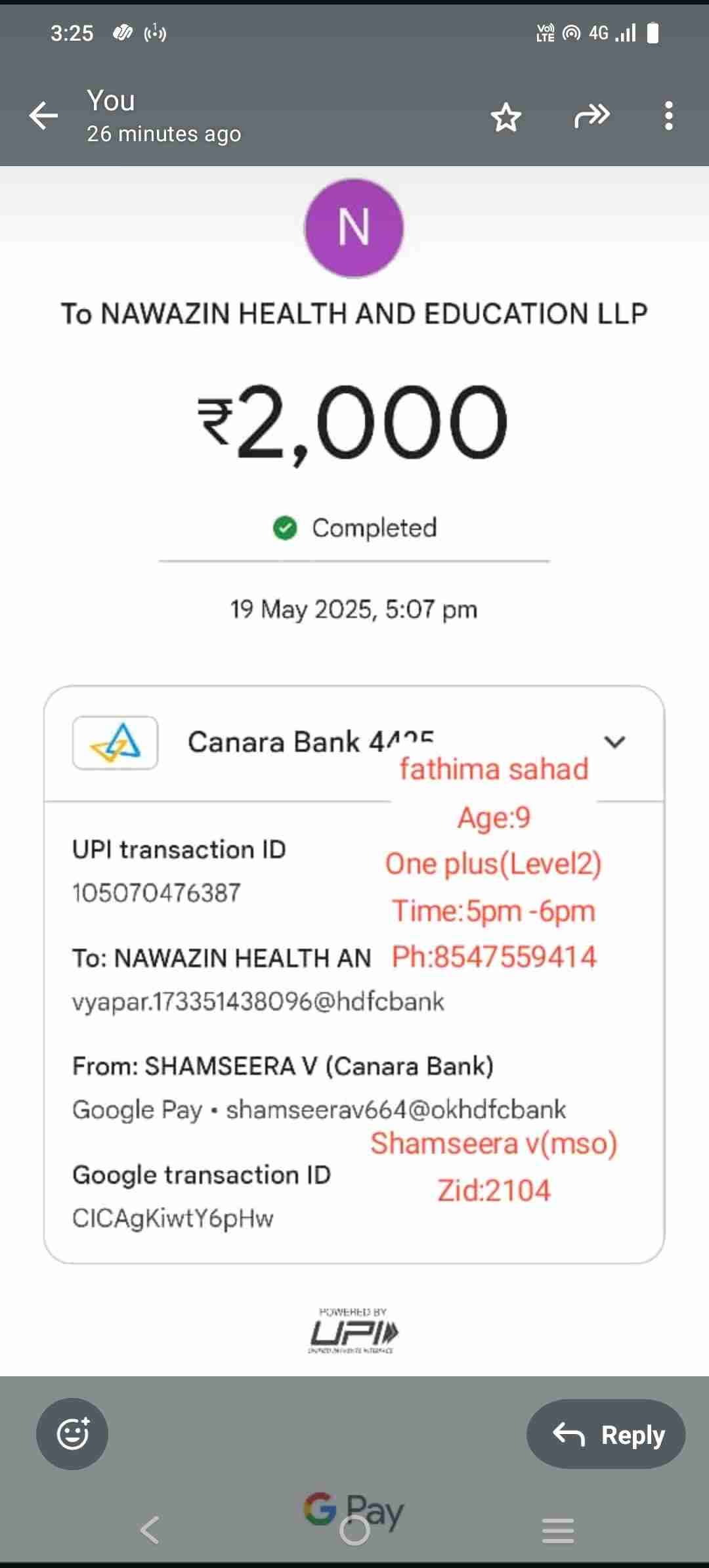The width and height of the screenshot is (709, 1568).
Task: Open the system recent apps view
Action: (558, 1531)
